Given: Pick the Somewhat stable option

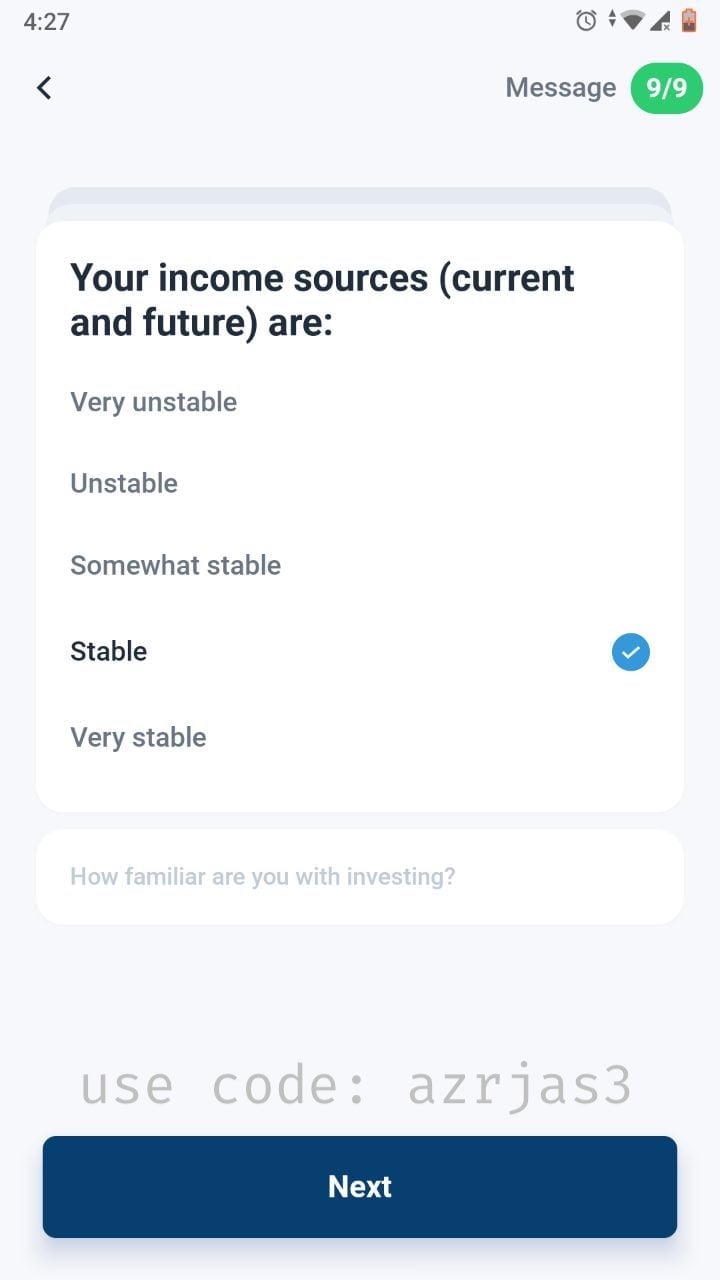Looking at the screenshot, I should tap(360, 565).
